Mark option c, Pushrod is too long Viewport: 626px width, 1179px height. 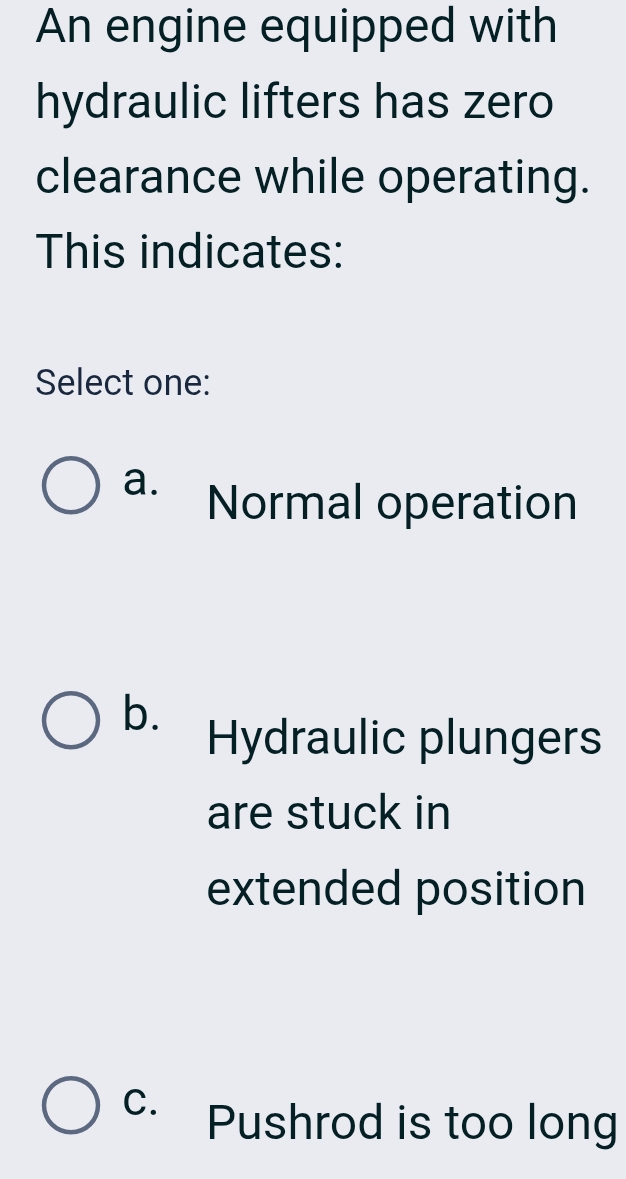[71, 1106]
